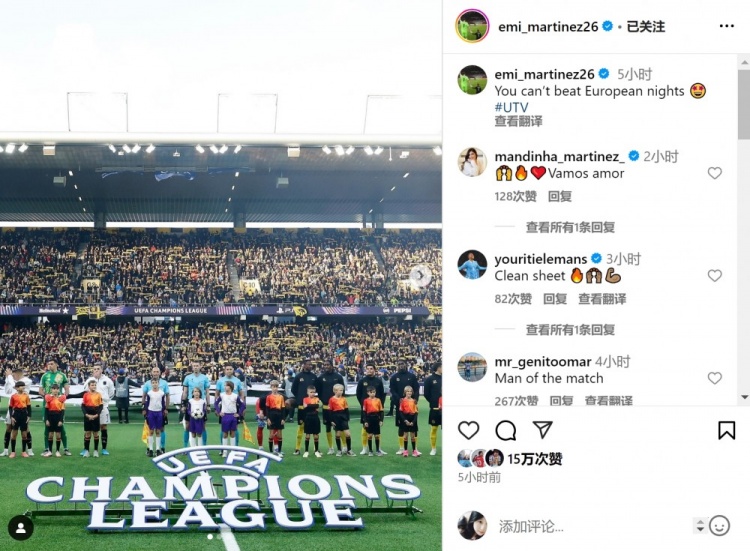View replies under youritielemans' comment

(x=570, y=330)
